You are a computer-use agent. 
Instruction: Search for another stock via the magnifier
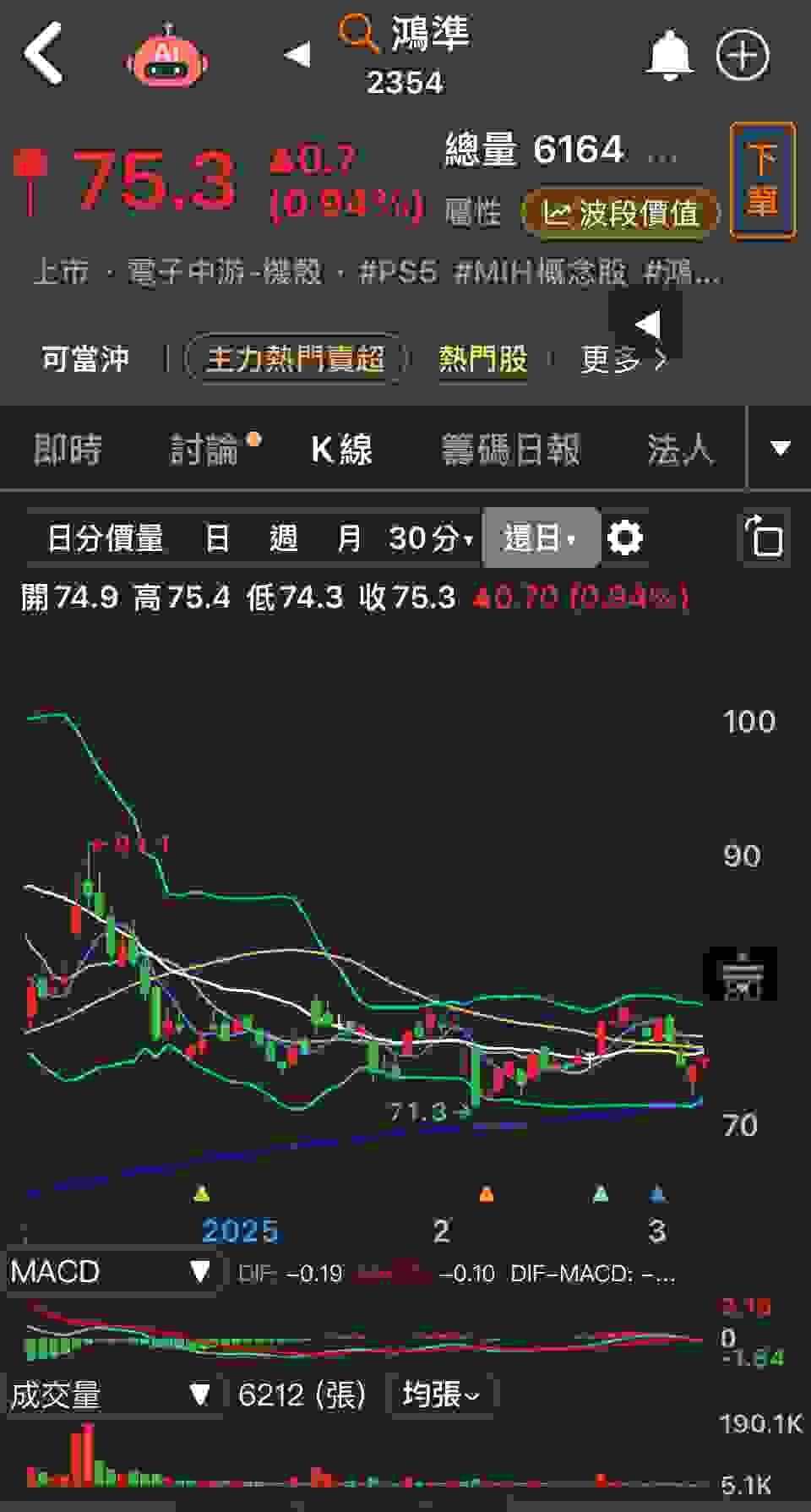click(358, 34)
